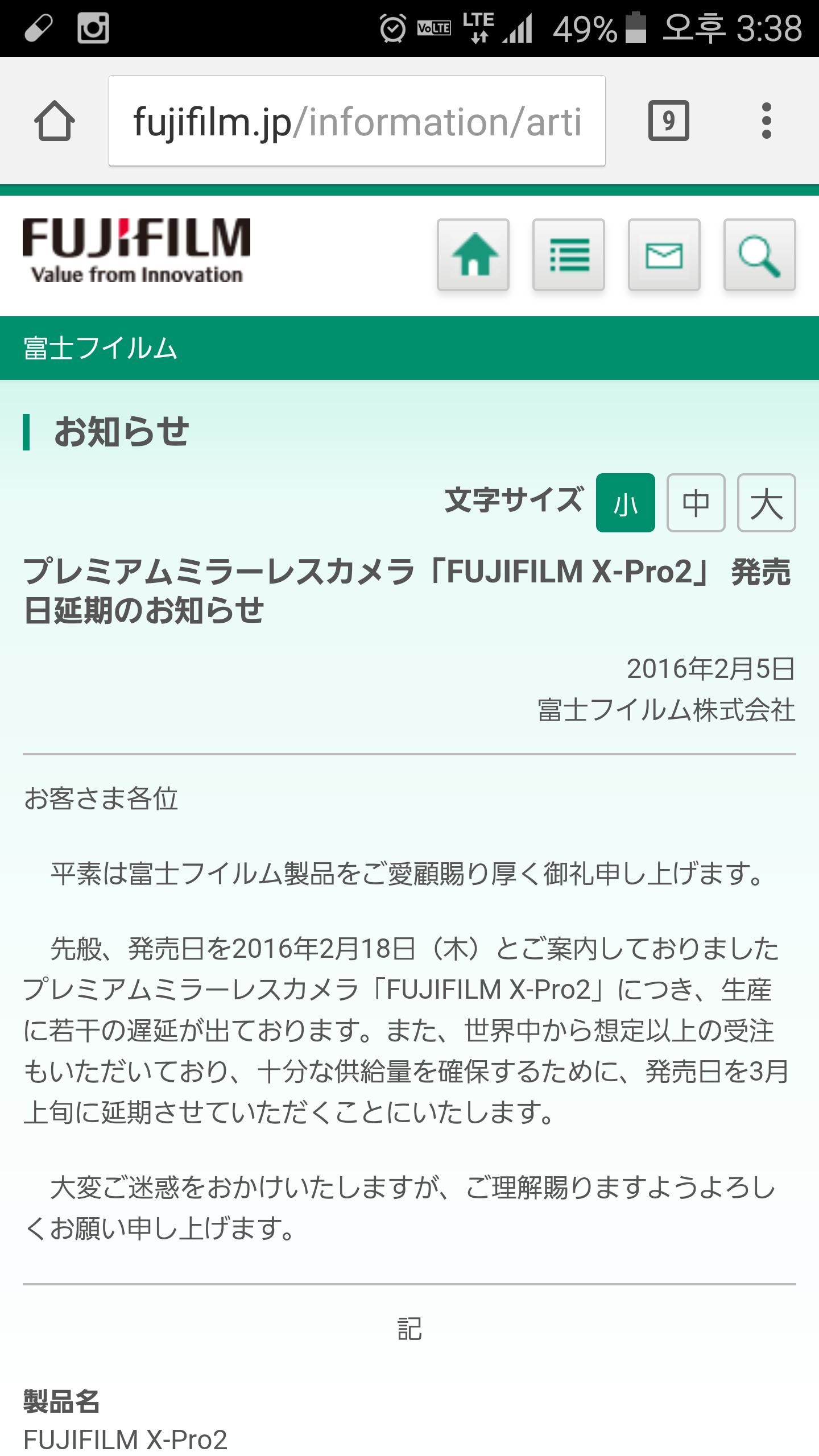Viewport: 819px width, 1456px height.
Task: Select small text size 小
Action: pyautogui.click(x=625, y=503)
